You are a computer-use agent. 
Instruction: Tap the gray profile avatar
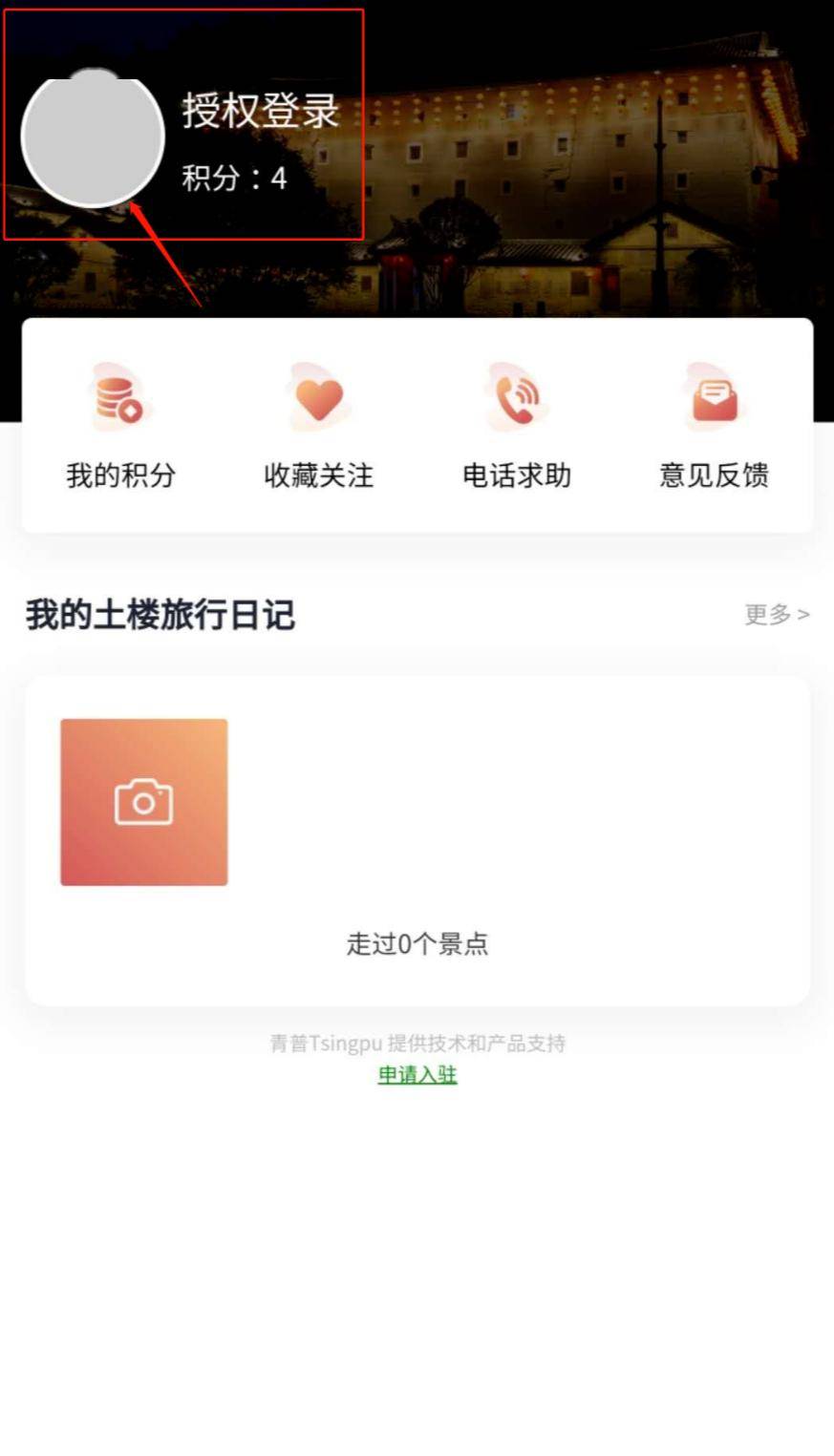coord(93,137)
